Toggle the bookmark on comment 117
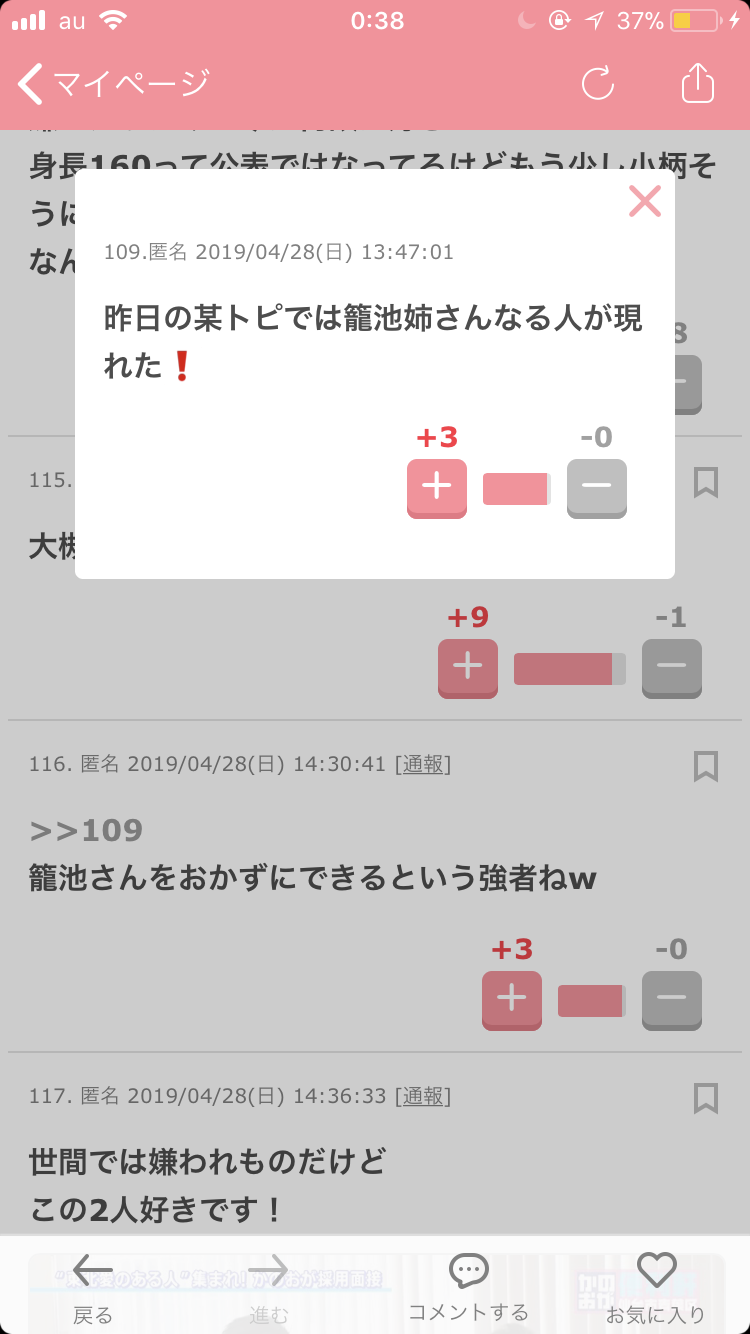The width and height of the screenshot is (750, 1334). pyautogui.click(x=707, y=1099)
